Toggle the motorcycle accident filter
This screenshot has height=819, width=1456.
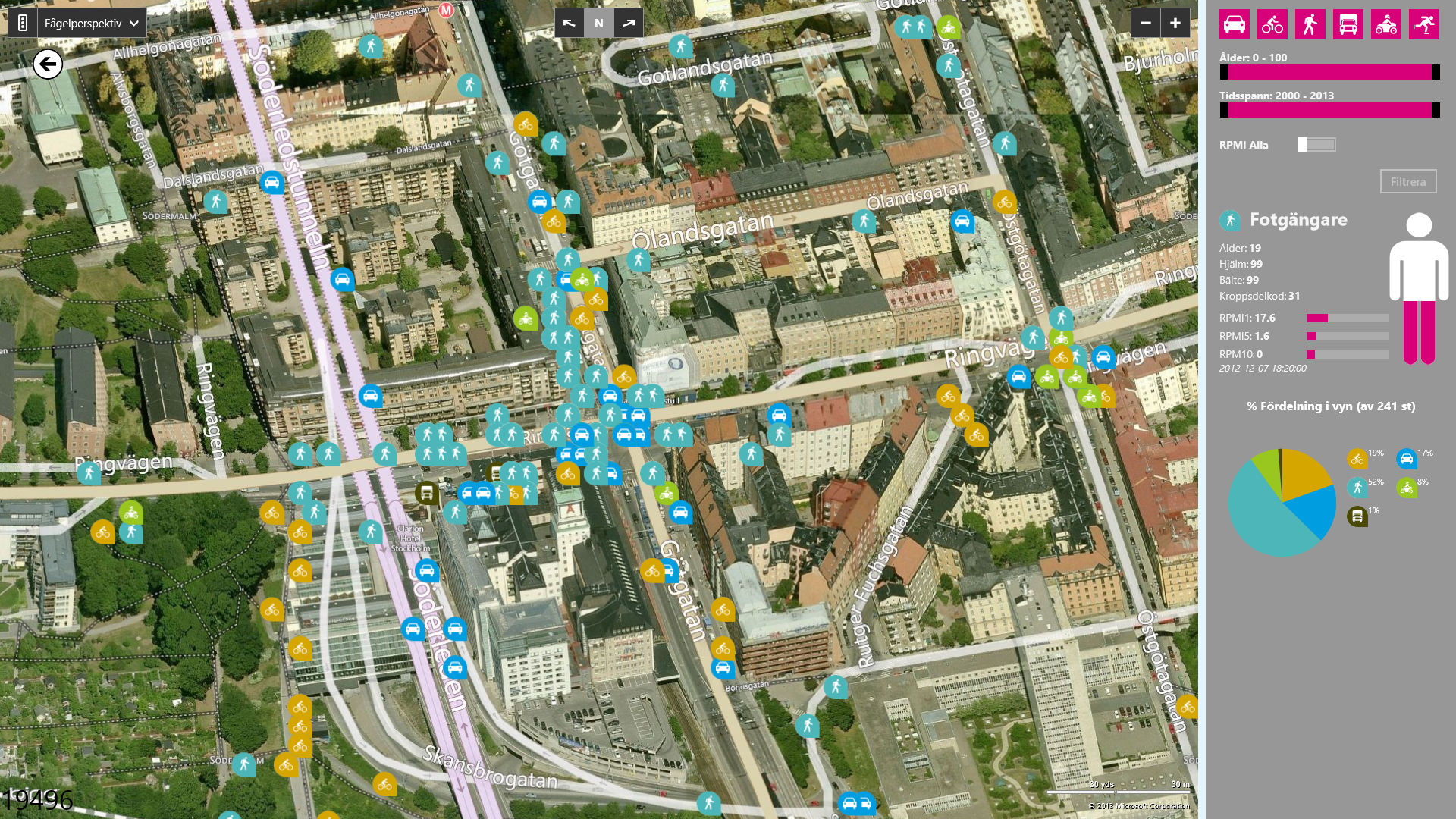coord(1386,24)
